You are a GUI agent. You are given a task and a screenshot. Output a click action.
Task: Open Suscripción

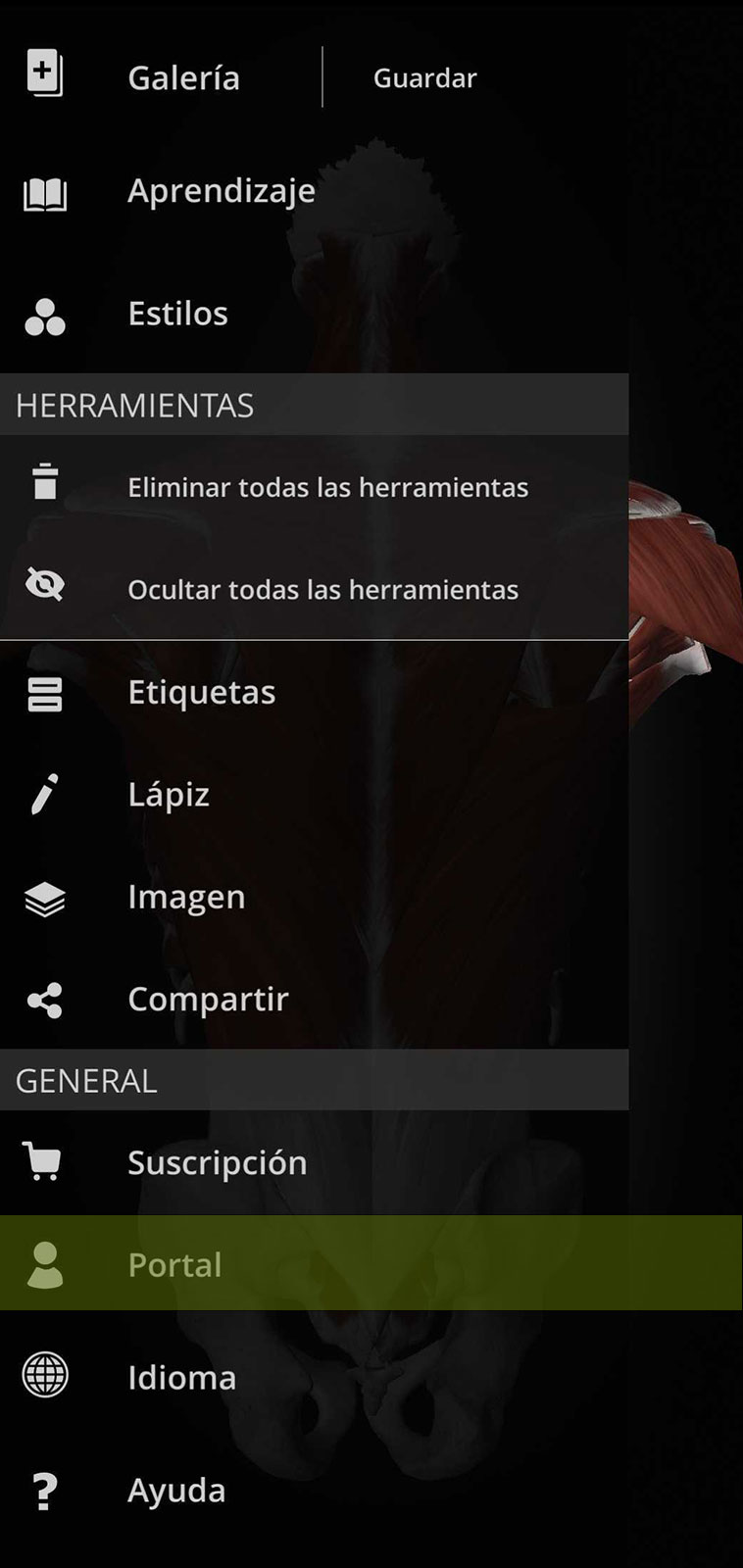tap(314, 1162)
